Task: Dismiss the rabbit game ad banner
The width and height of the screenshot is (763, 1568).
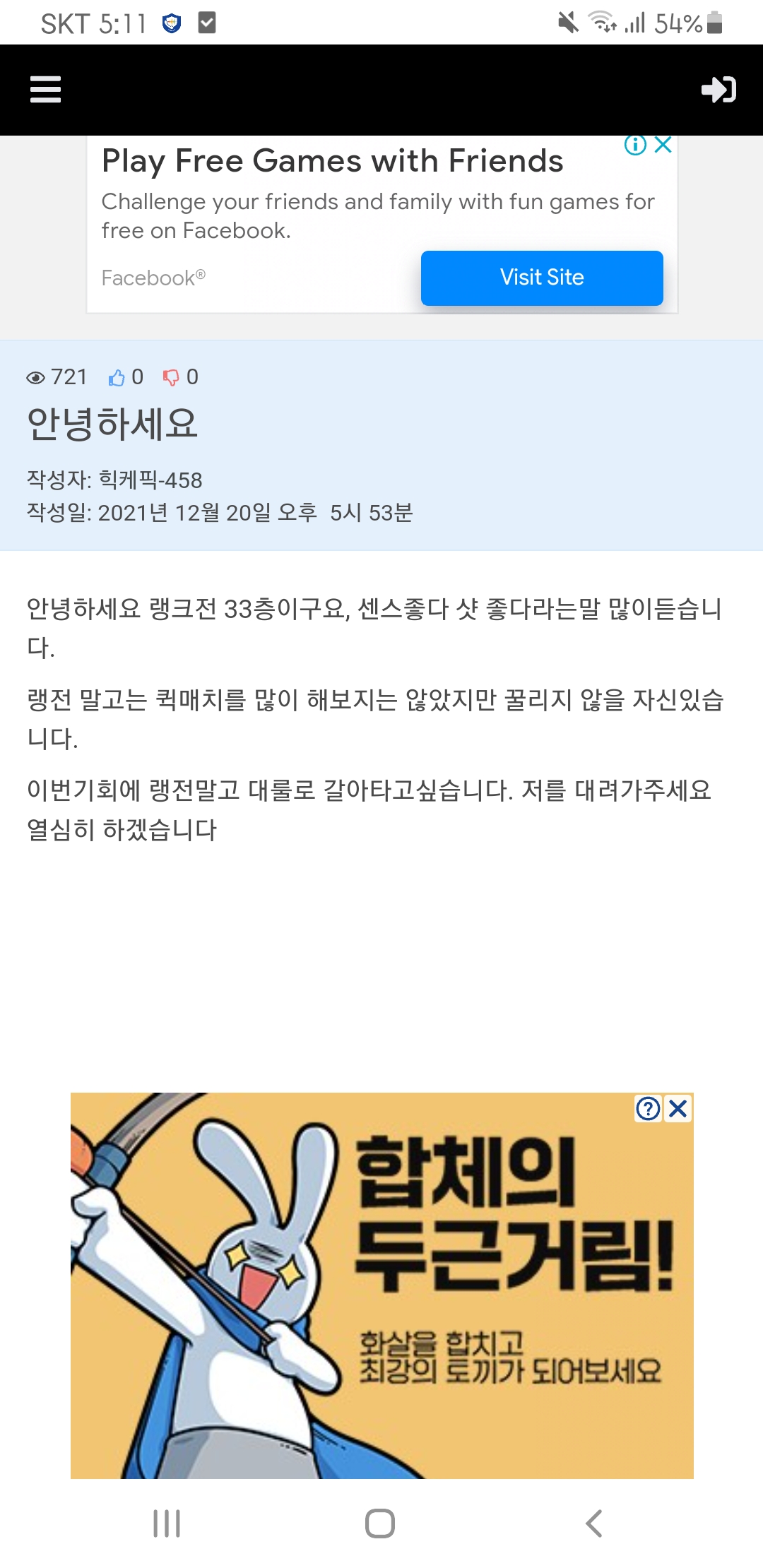Action: pos(678,1108)
